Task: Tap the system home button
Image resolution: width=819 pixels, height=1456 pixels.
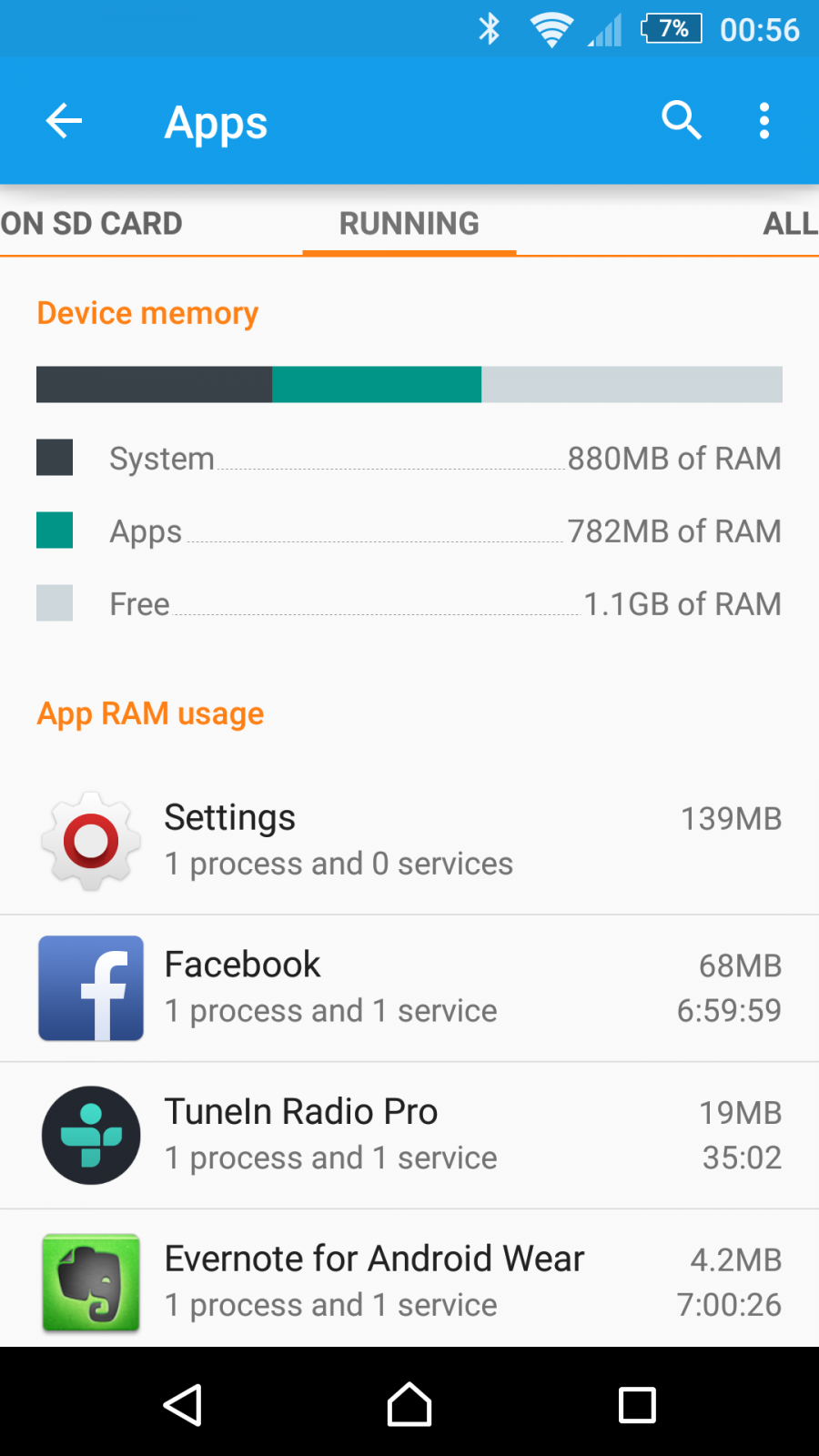Action: tap(409, 1404)
